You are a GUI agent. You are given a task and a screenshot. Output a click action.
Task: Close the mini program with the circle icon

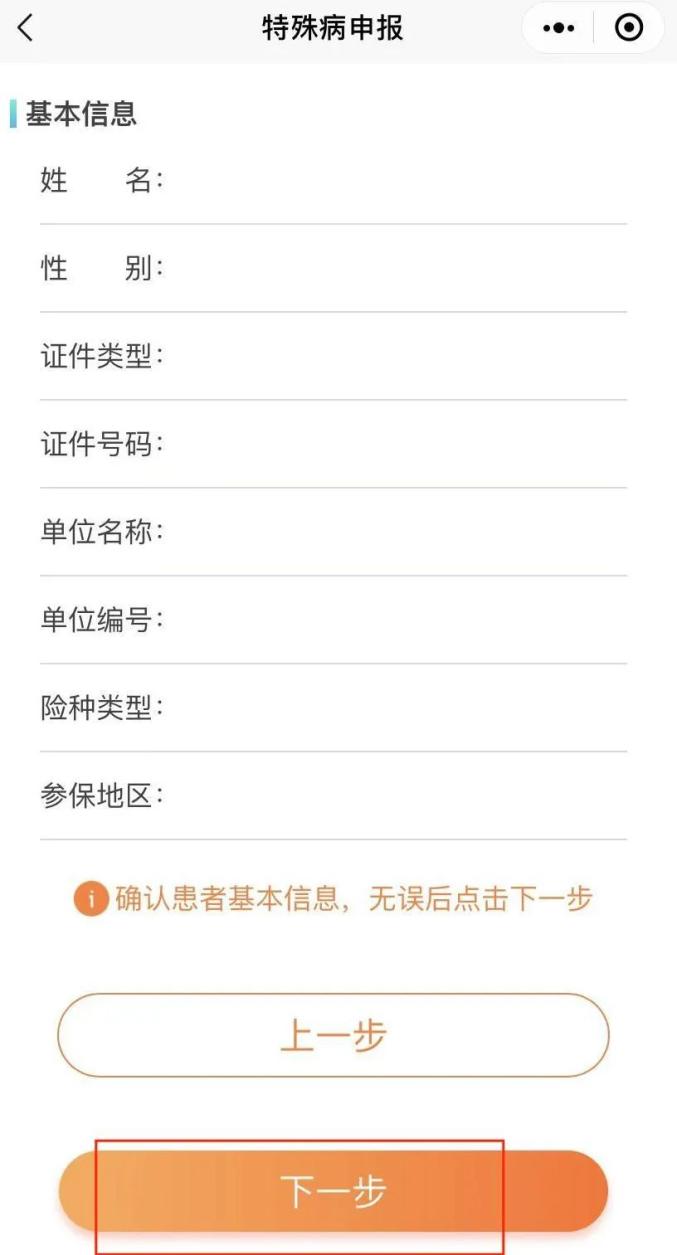click(629, 29)
